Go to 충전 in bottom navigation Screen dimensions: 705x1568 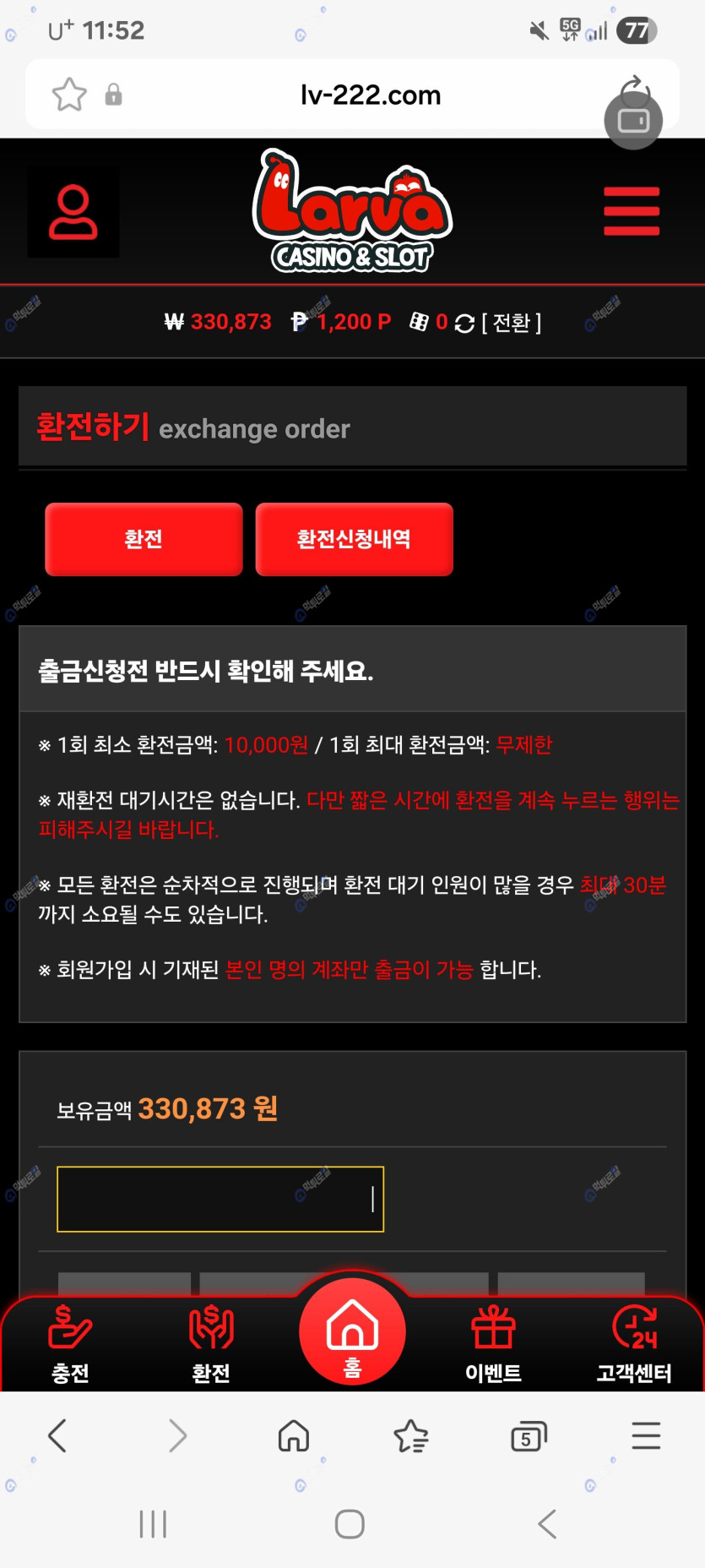coord(70,1343)
